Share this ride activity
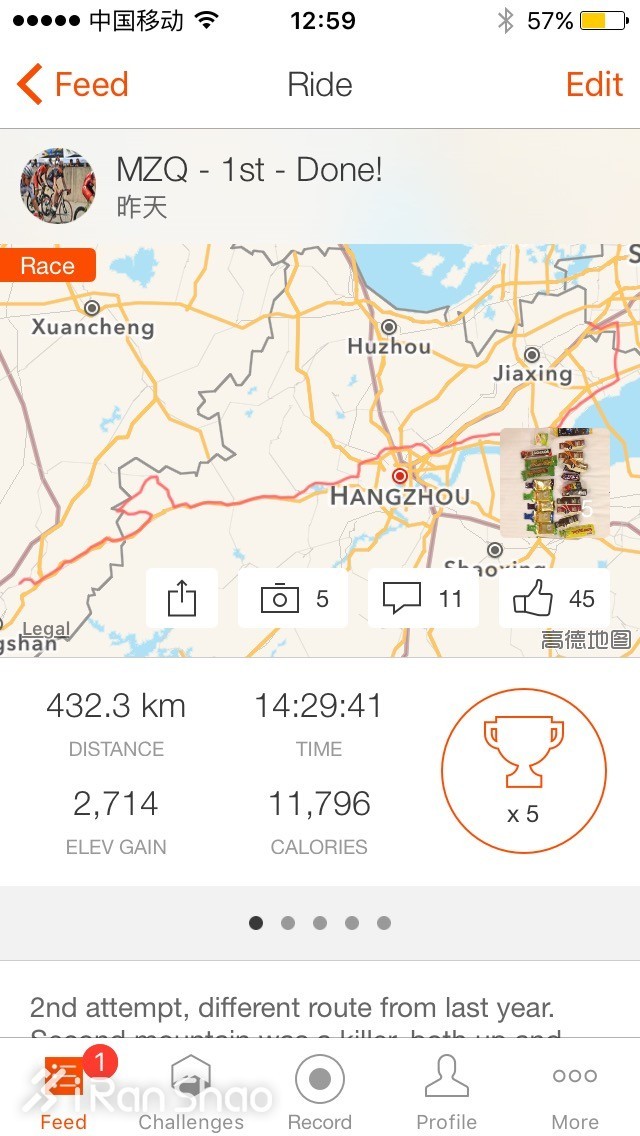 [x=182, y=599]
